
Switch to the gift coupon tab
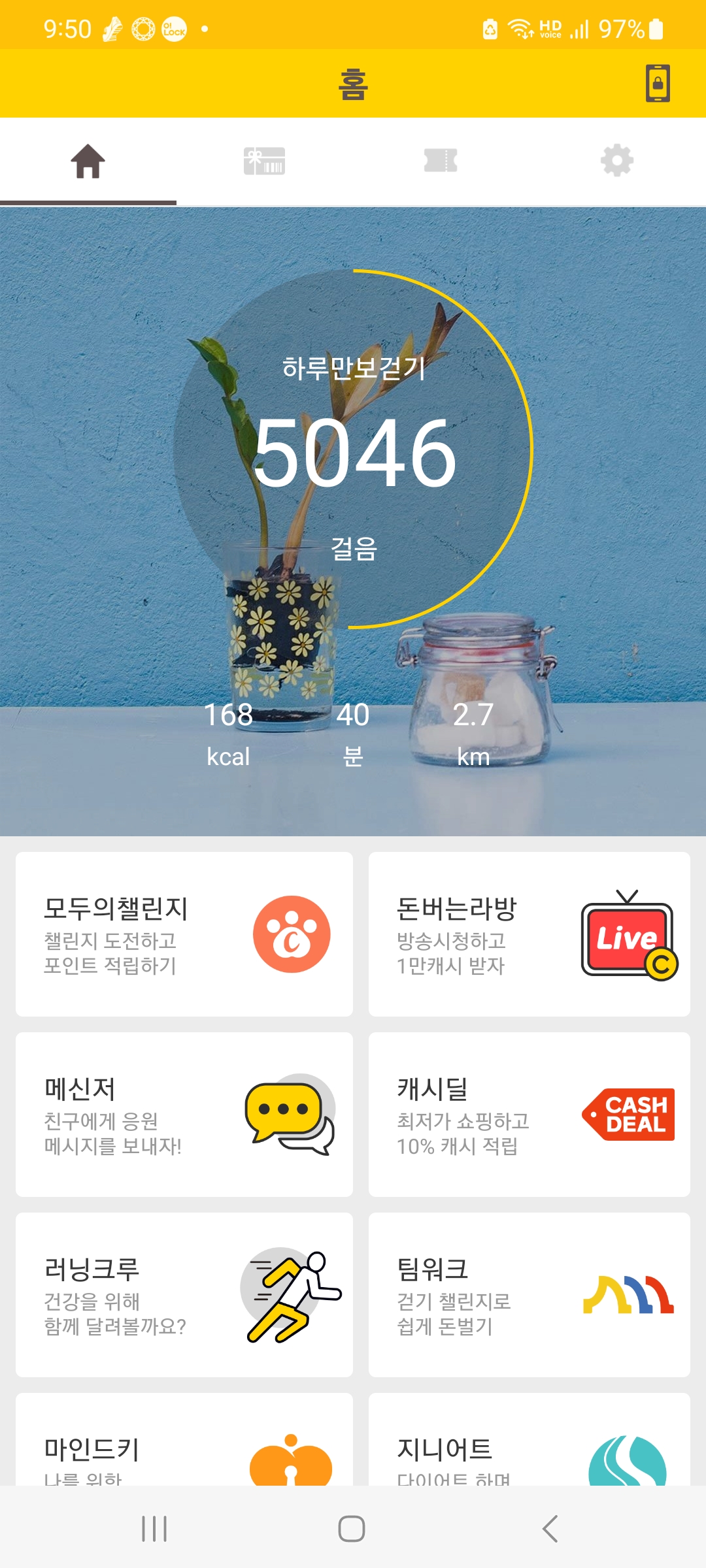click(x=264, y=161)
